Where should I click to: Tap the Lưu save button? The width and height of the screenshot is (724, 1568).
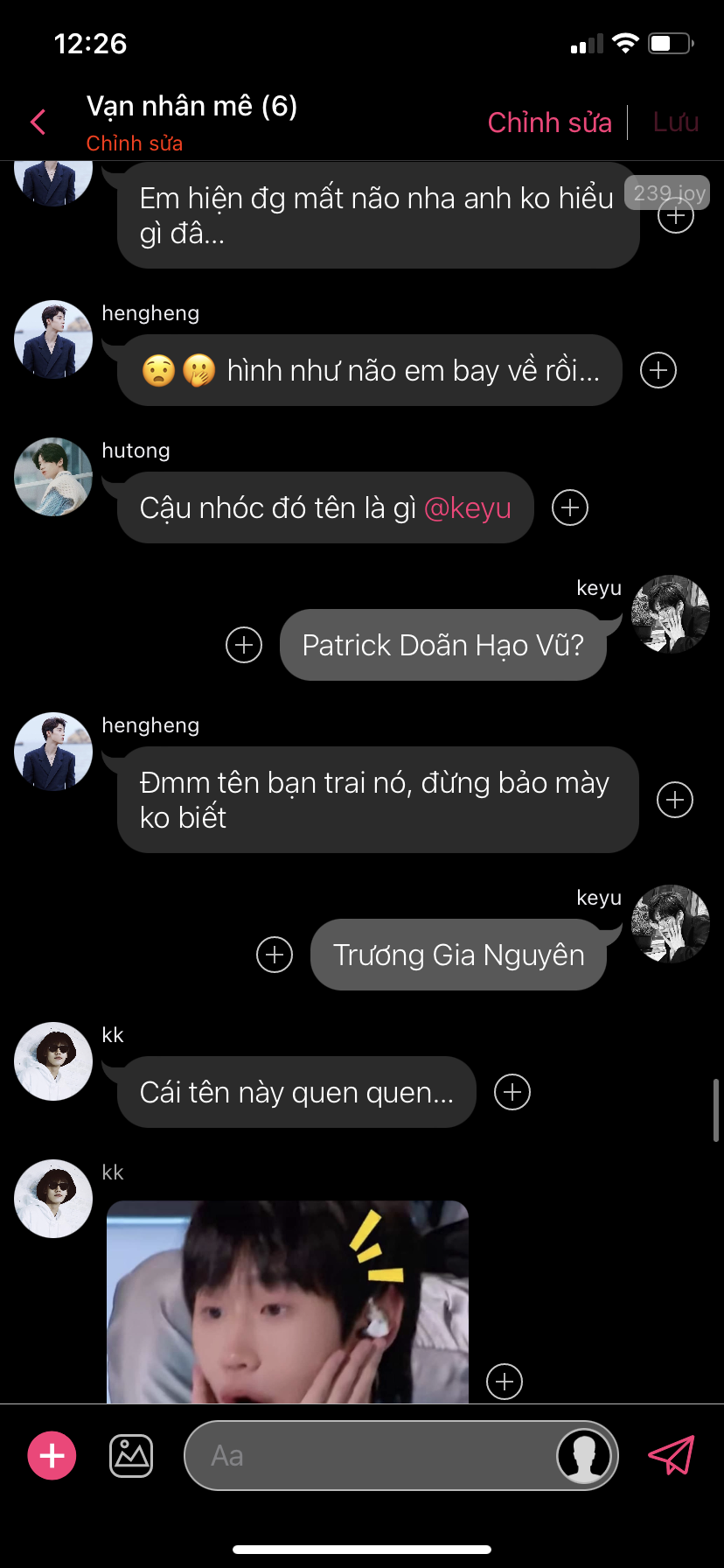[675, 122]
